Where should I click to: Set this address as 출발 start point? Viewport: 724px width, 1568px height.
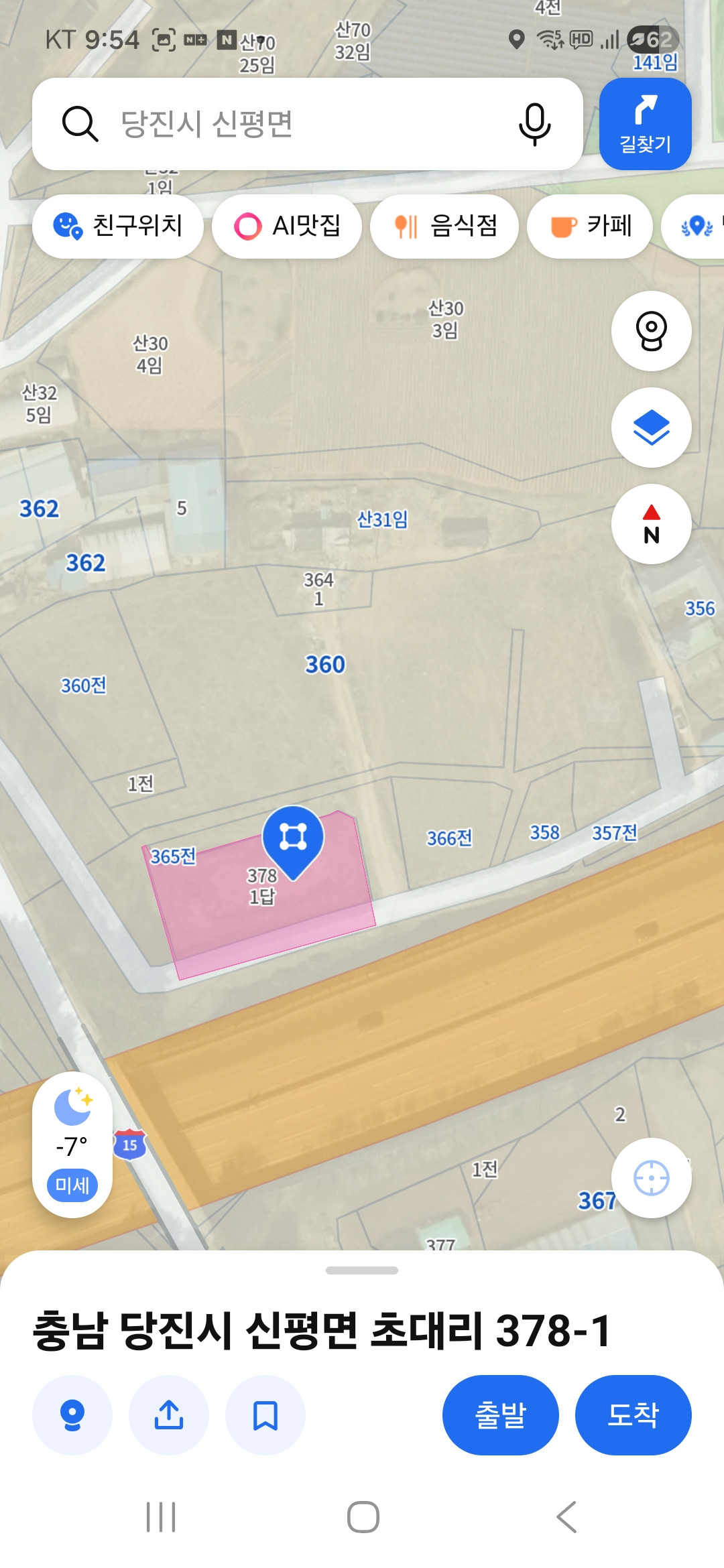click(x=501, y=1415)
